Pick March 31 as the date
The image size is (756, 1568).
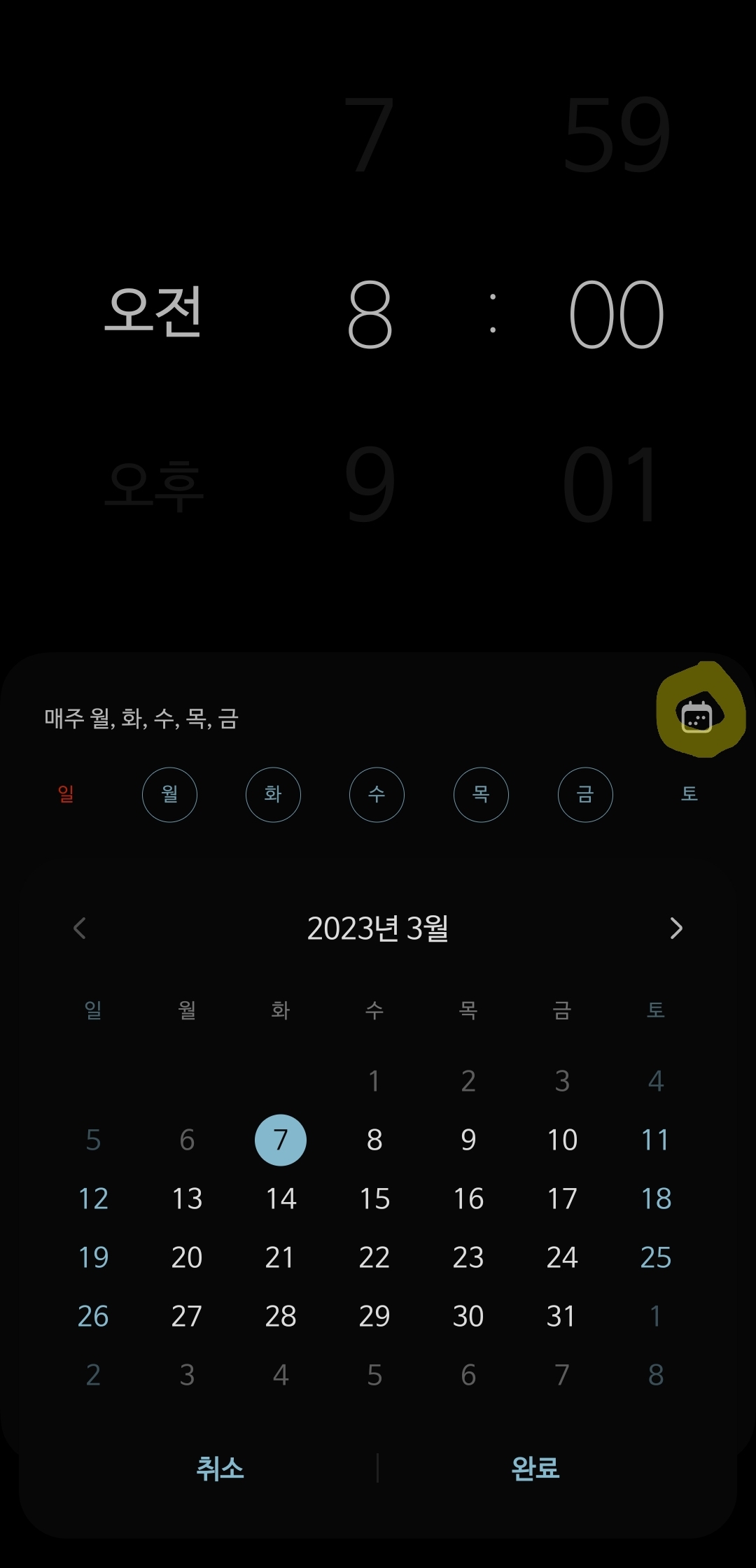click(x=562, y=1316)
